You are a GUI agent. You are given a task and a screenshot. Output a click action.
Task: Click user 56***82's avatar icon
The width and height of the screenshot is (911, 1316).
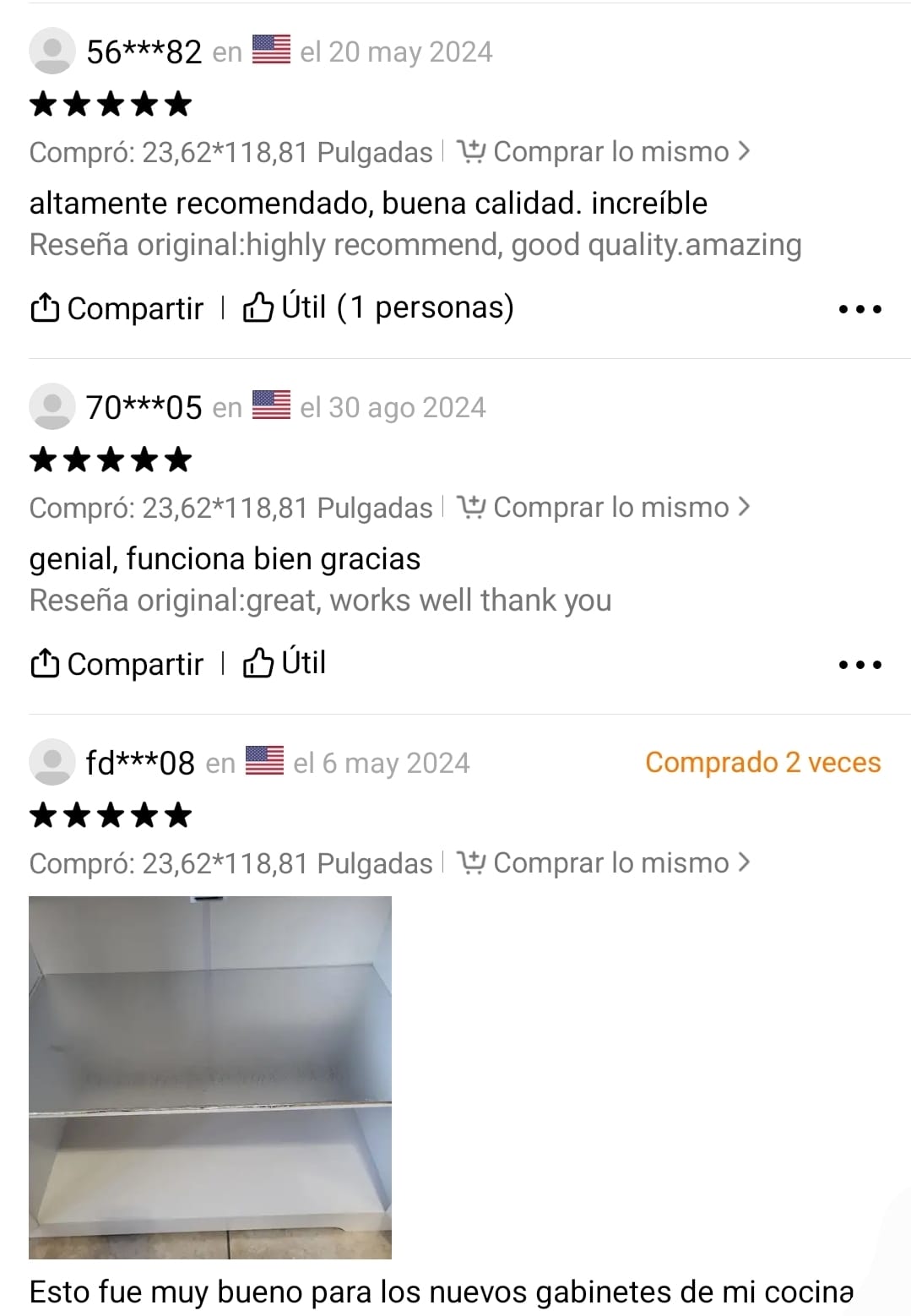[52, 51]
